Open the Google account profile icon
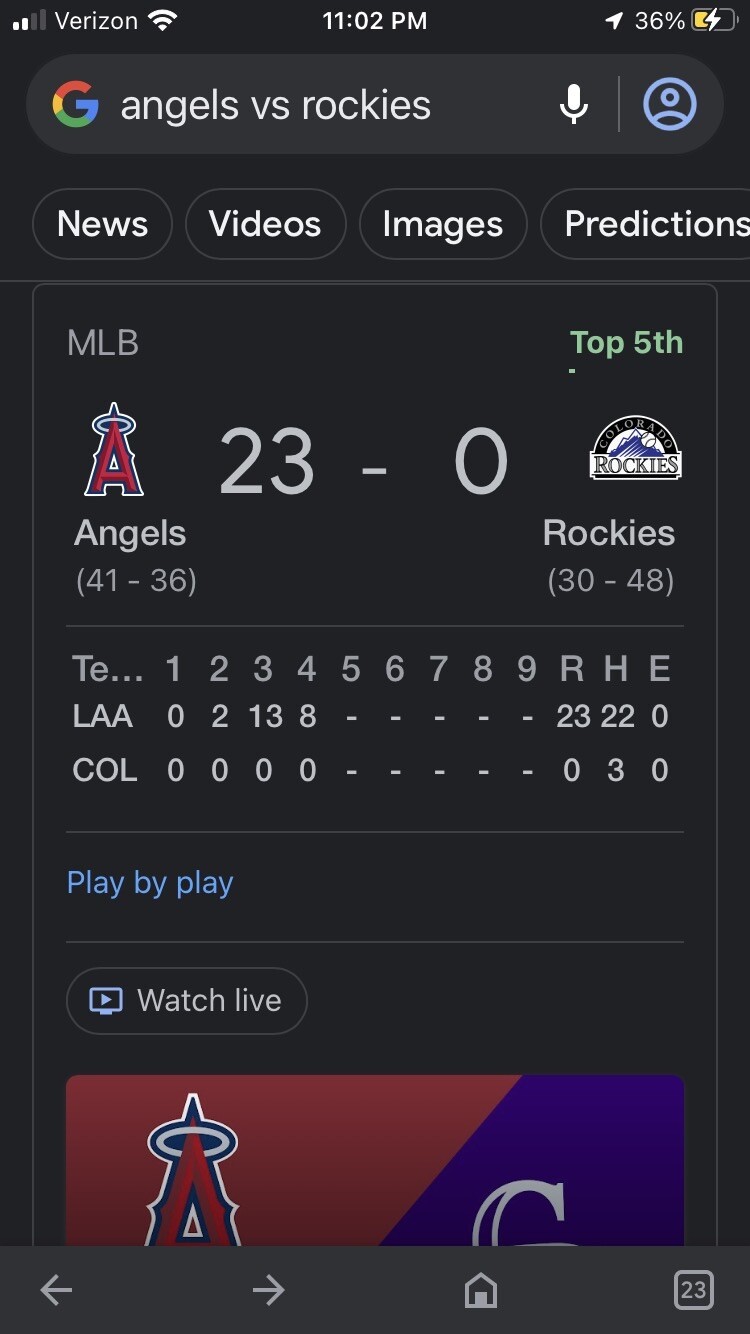This screenshot has width=750, height=1334. (670, 104)
